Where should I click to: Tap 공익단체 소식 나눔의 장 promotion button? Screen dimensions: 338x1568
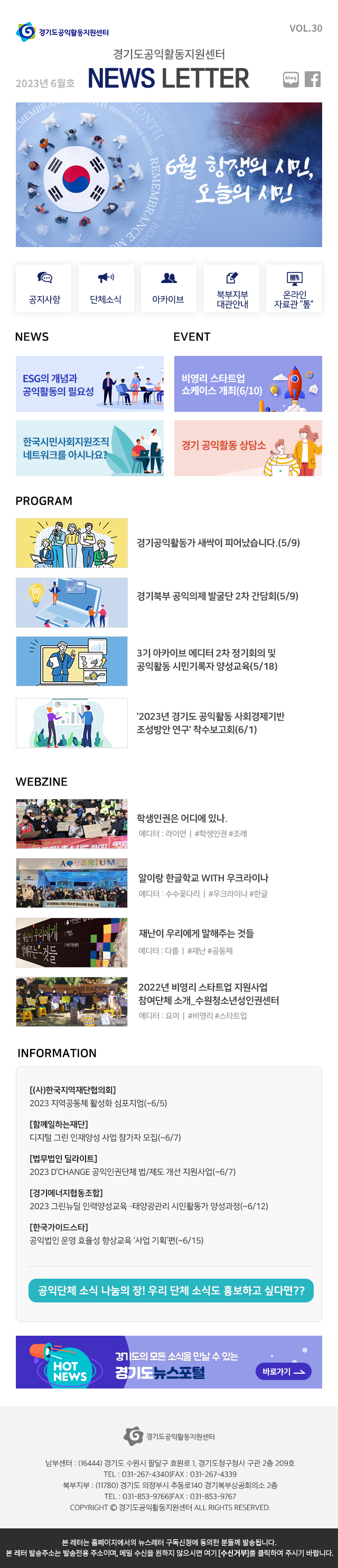point(171,1290)
